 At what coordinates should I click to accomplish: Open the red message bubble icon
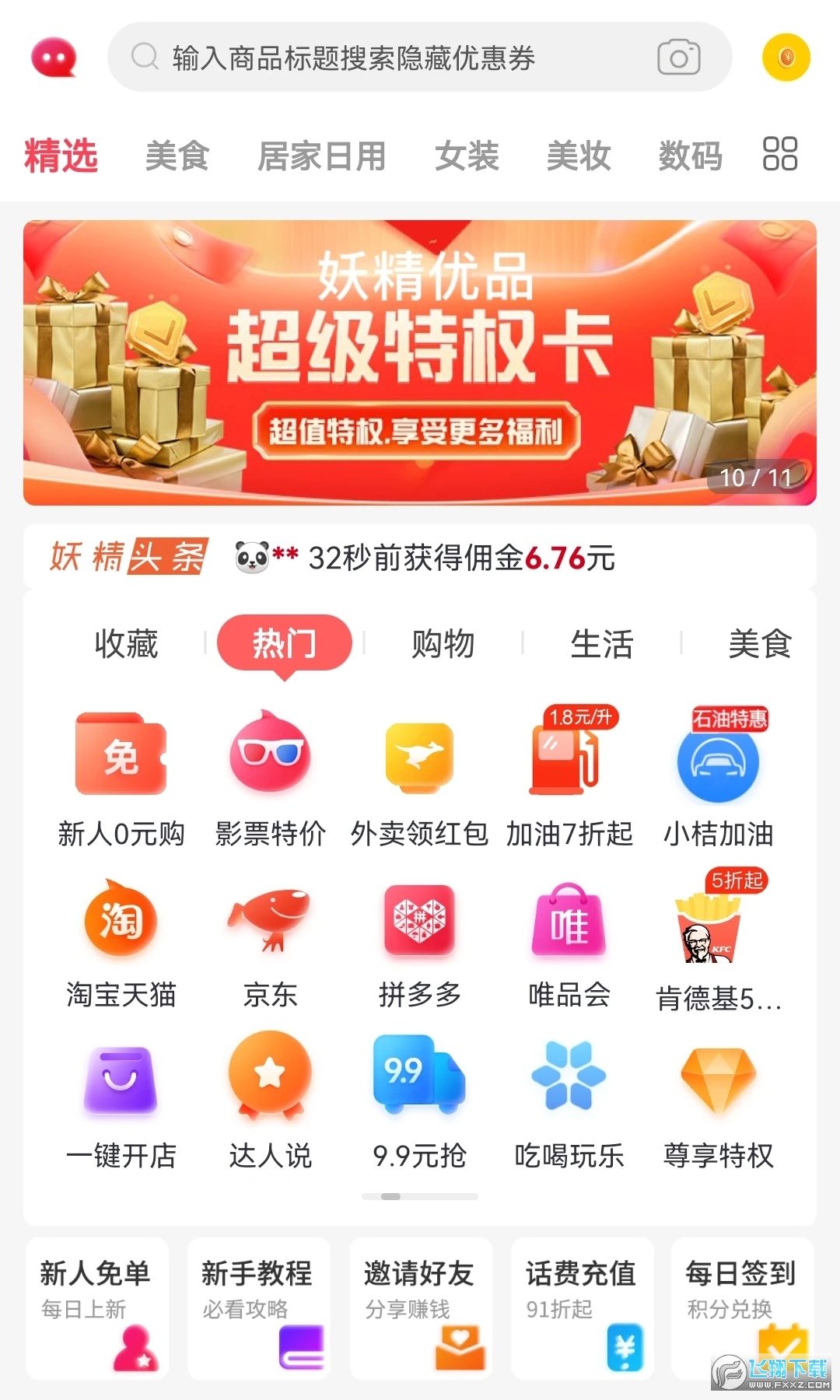coord(54,58)
